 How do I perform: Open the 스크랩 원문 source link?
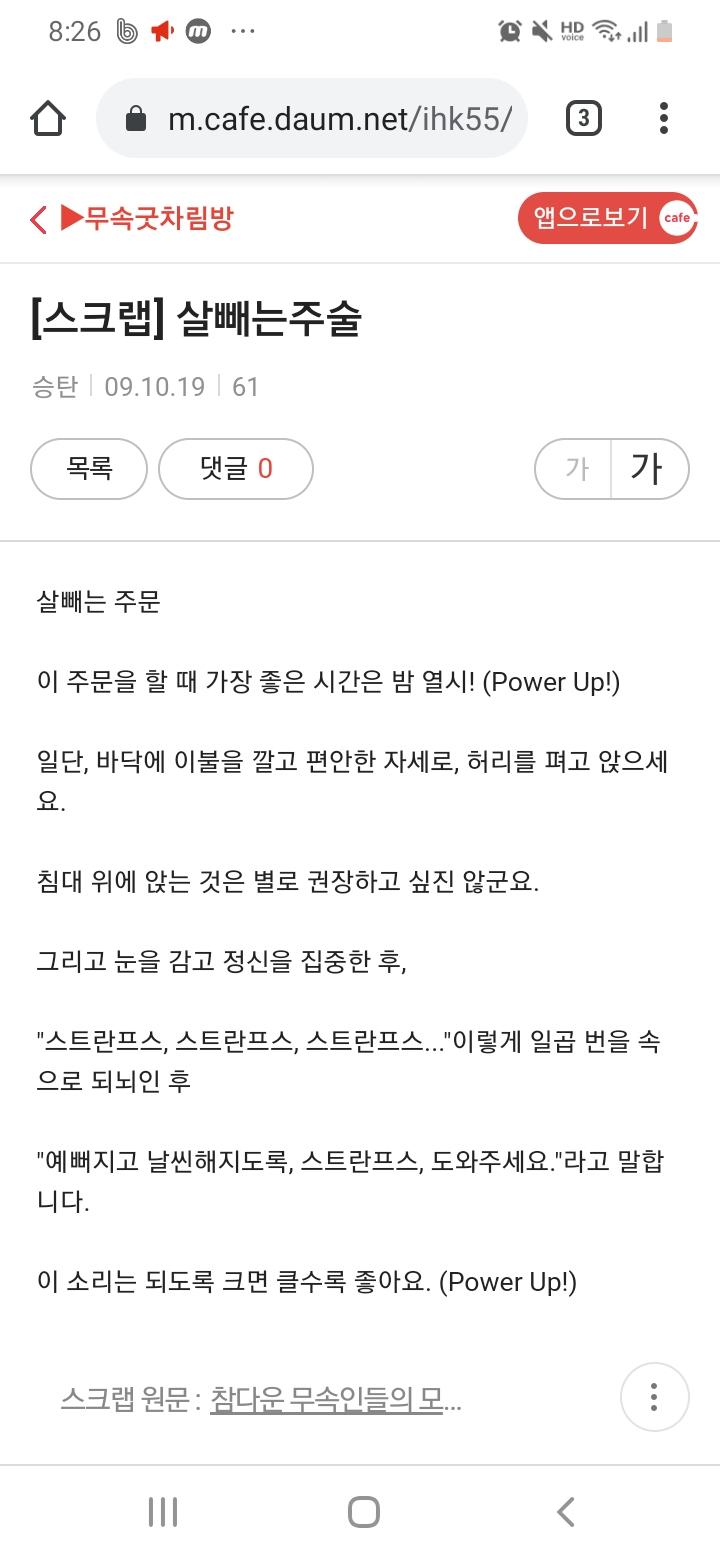coord(336,1399)
